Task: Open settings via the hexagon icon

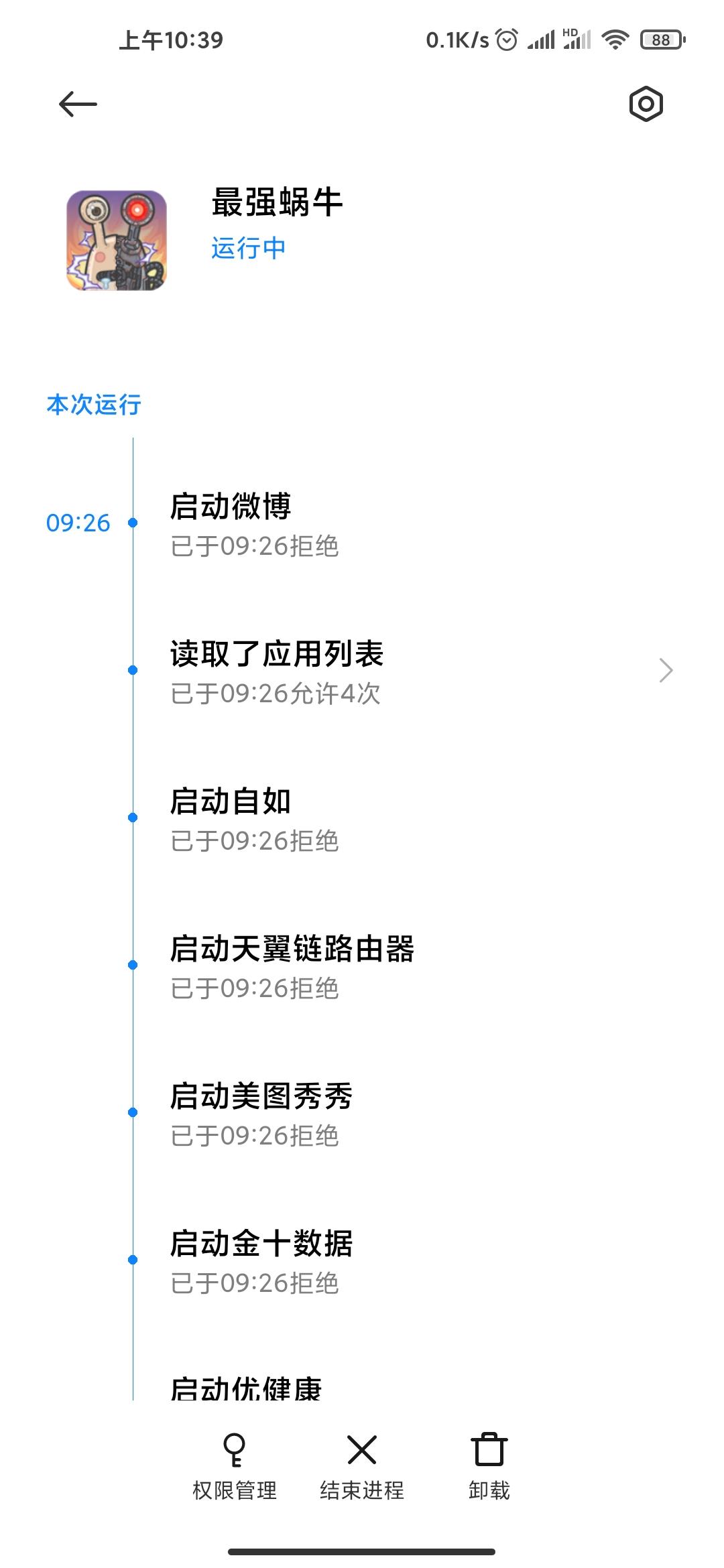Action: [x=646, y=105]
